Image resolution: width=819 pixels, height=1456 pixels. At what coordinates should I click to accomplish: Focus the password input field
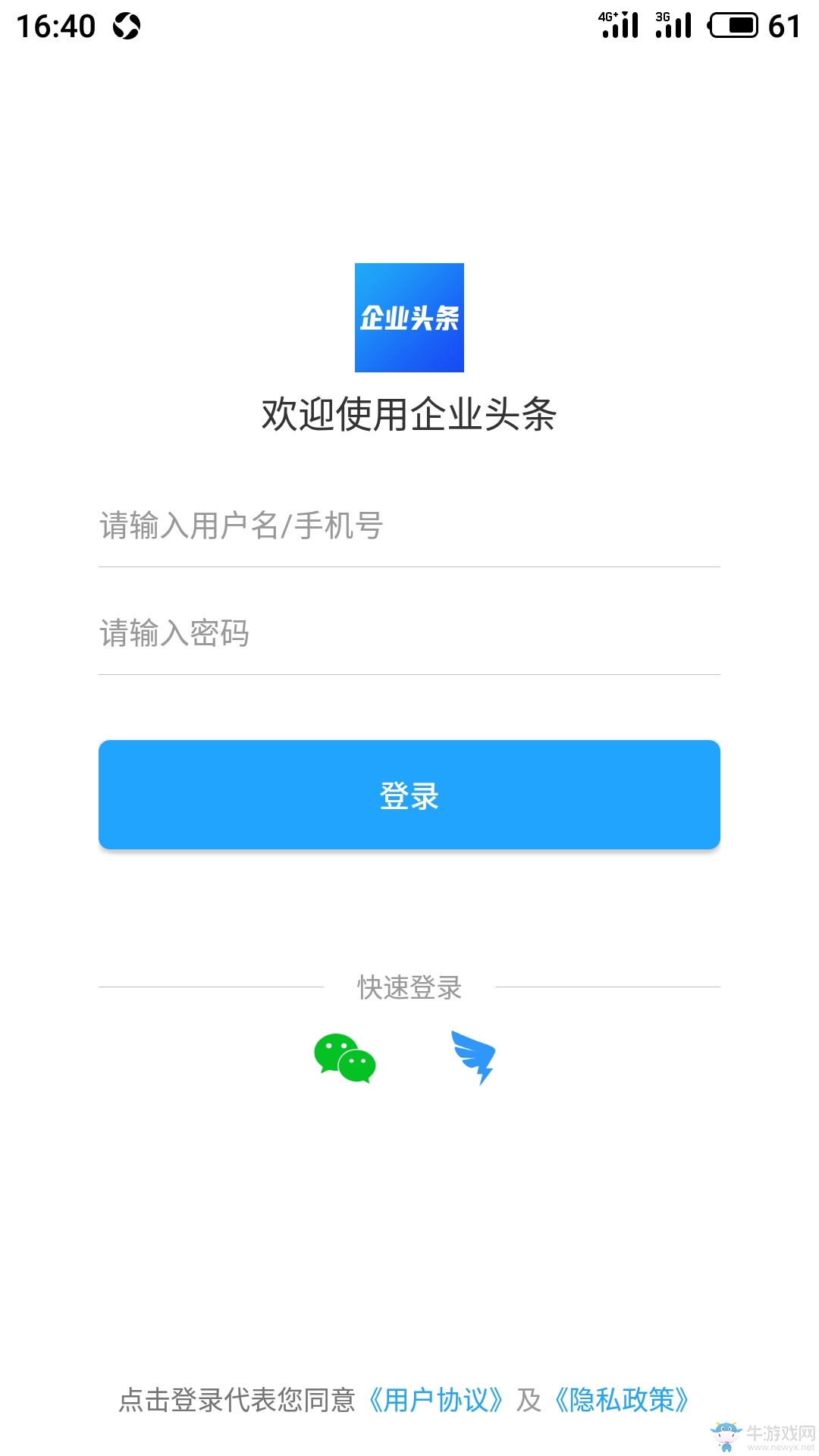(x=409, y=633)
